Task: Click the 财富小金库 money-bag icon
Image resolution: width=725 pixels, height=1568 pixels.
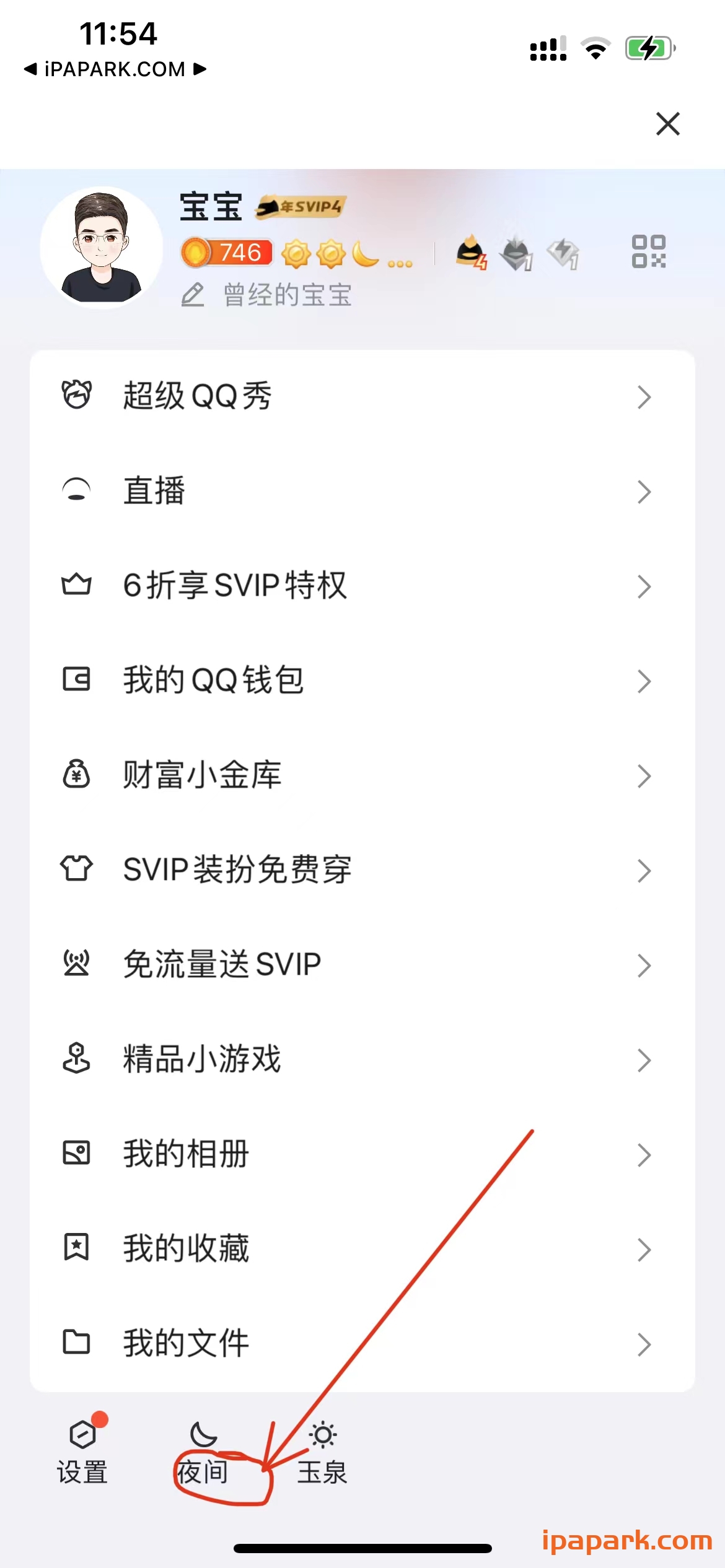Action: pyautogui.click(x=77, y=775)
